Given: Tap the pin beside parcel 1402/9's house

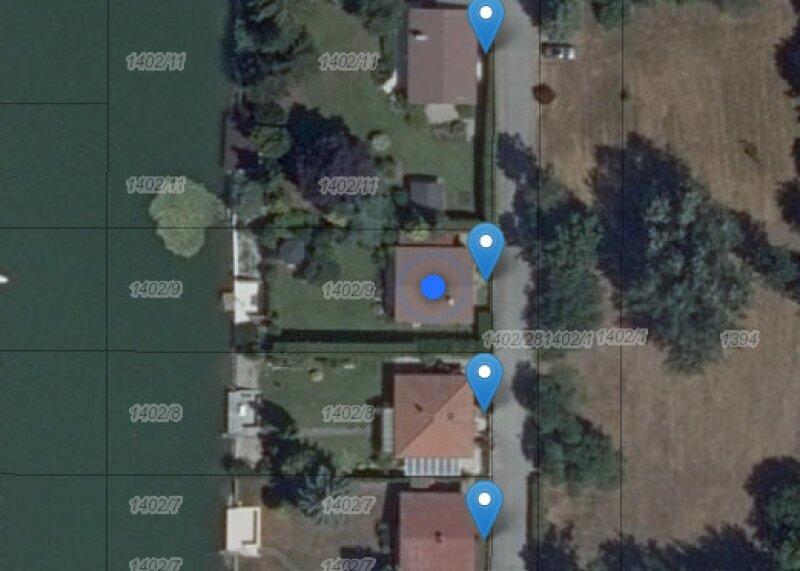Looking at the screenshot, I should (x=485, y=246).
